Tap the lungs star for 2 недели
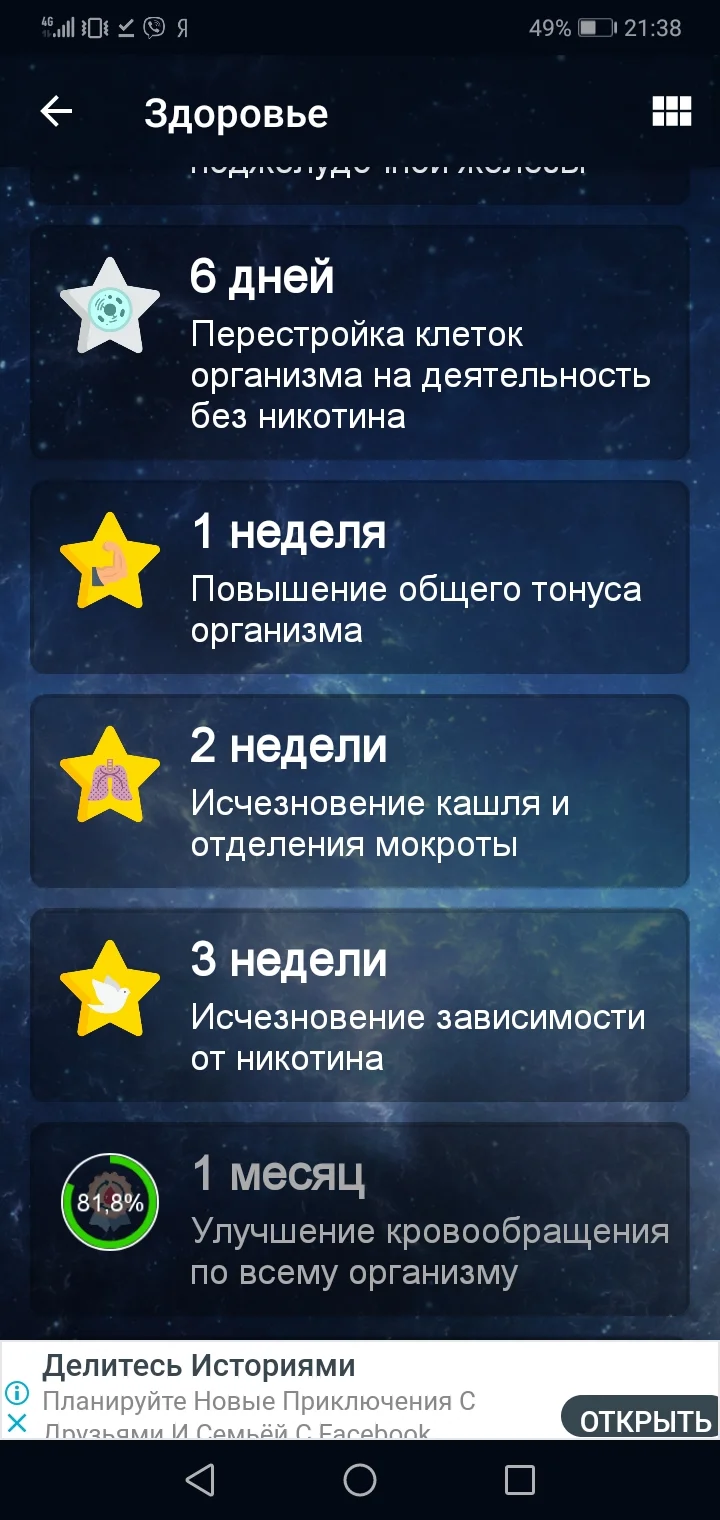 110,775
